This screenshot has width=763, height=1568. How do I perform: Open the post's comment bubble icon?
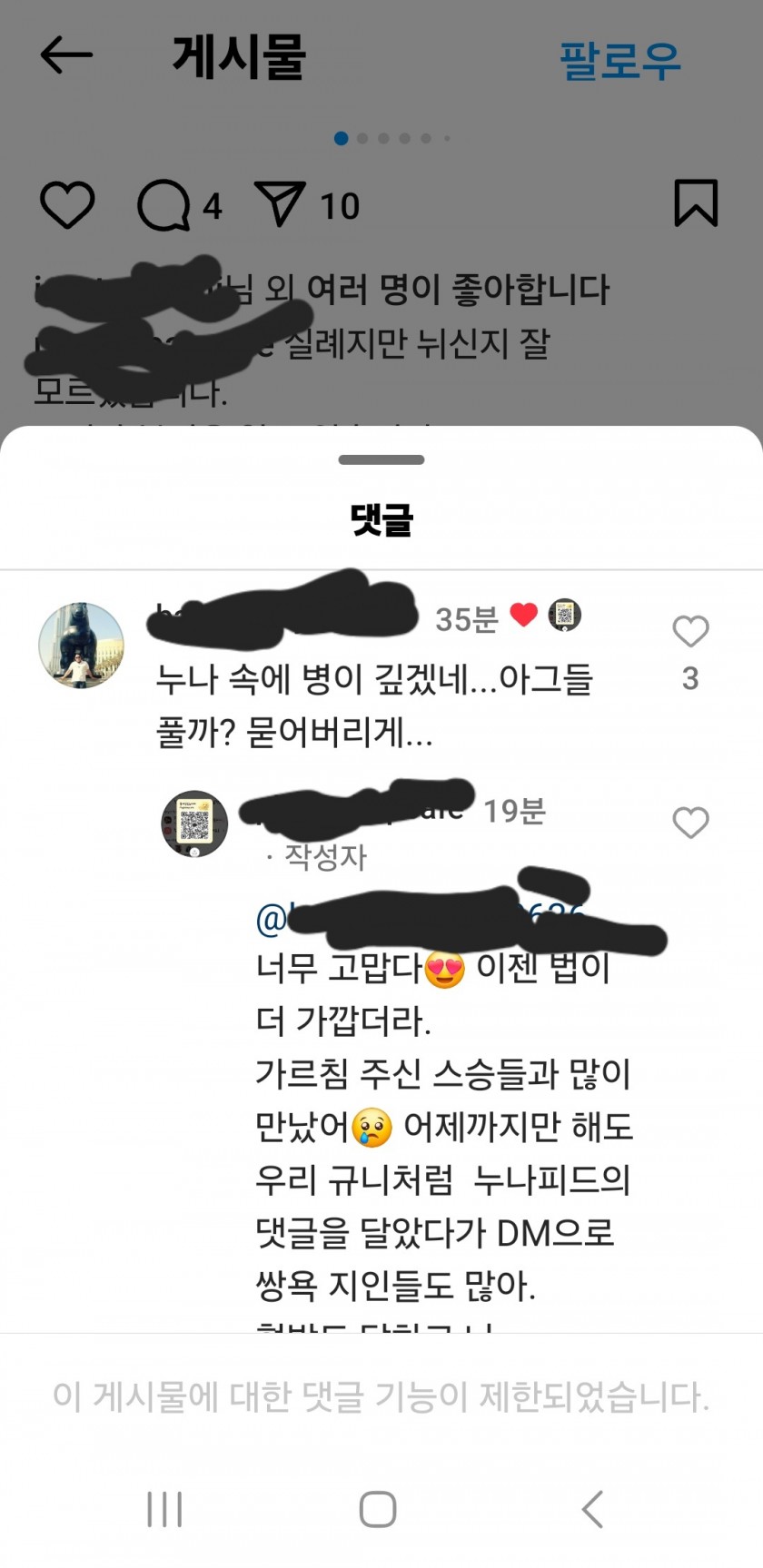(x=163, y=205)
